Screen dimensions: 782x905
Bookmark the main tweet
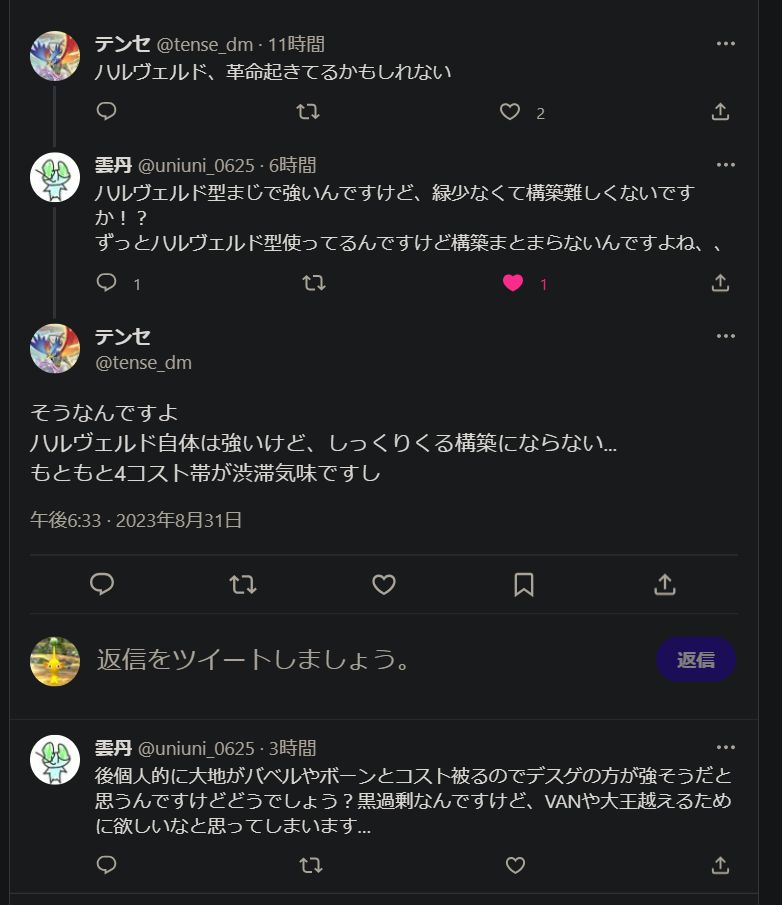click(x=524, y=585)
